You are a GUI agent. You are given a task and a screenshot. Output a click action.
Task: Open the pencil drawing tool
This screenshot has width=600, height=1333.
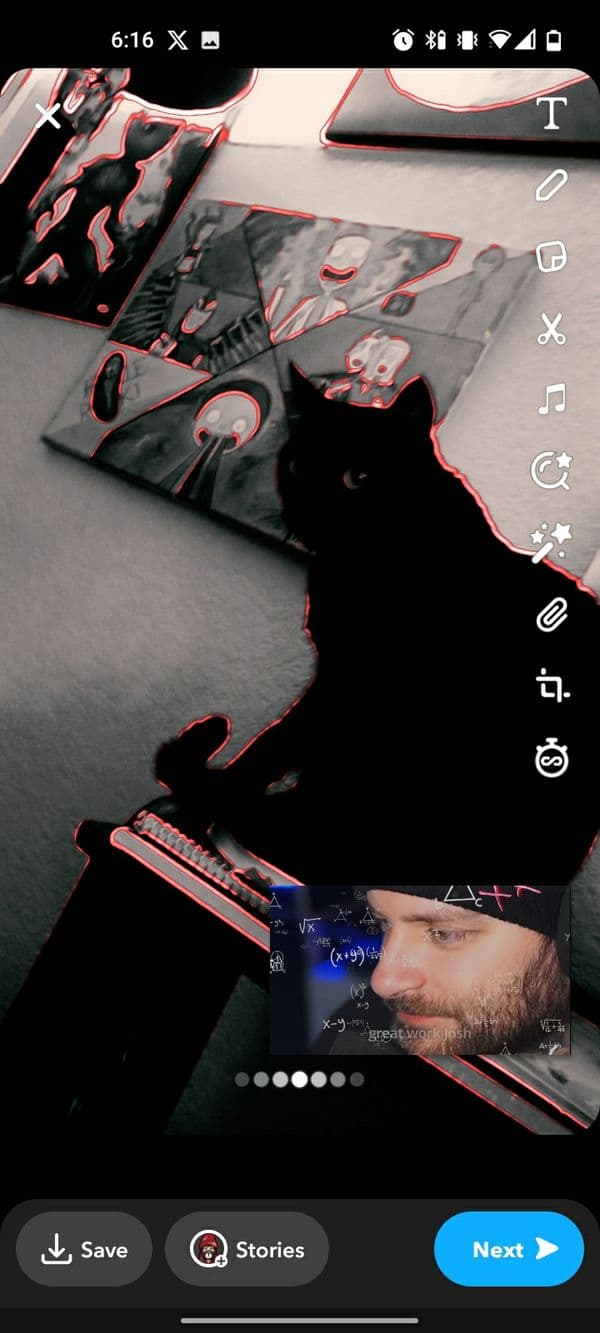(x=551, y=185)
